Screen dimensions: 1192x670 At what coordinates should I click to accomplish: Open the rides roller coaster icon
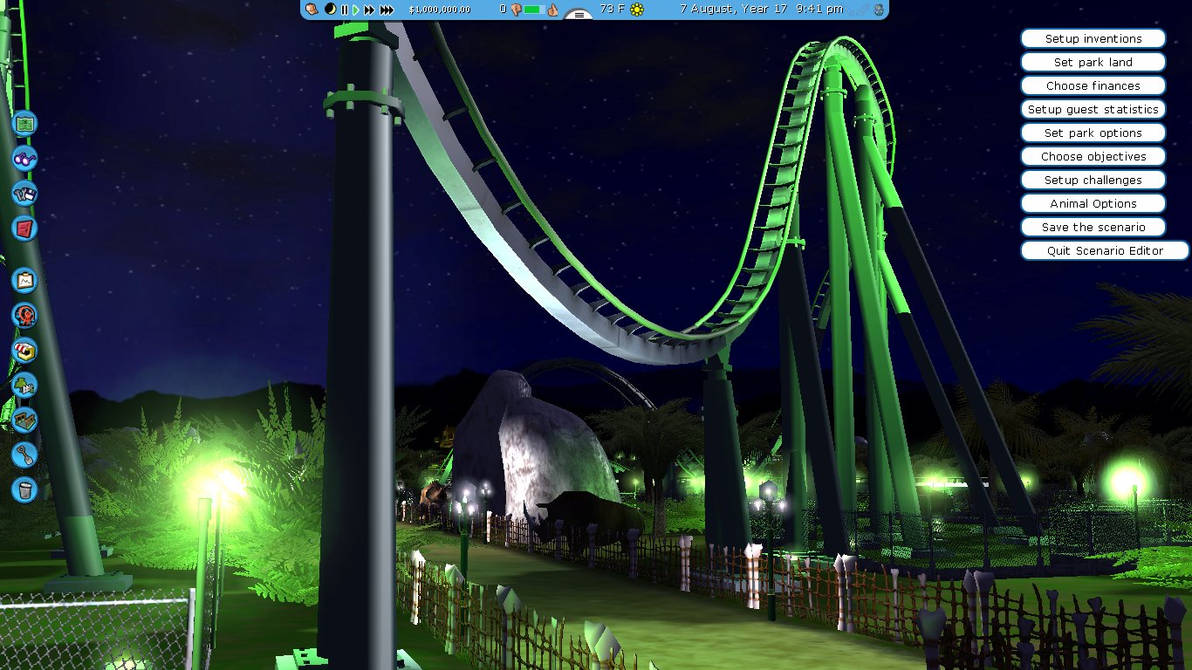point(25,316)
